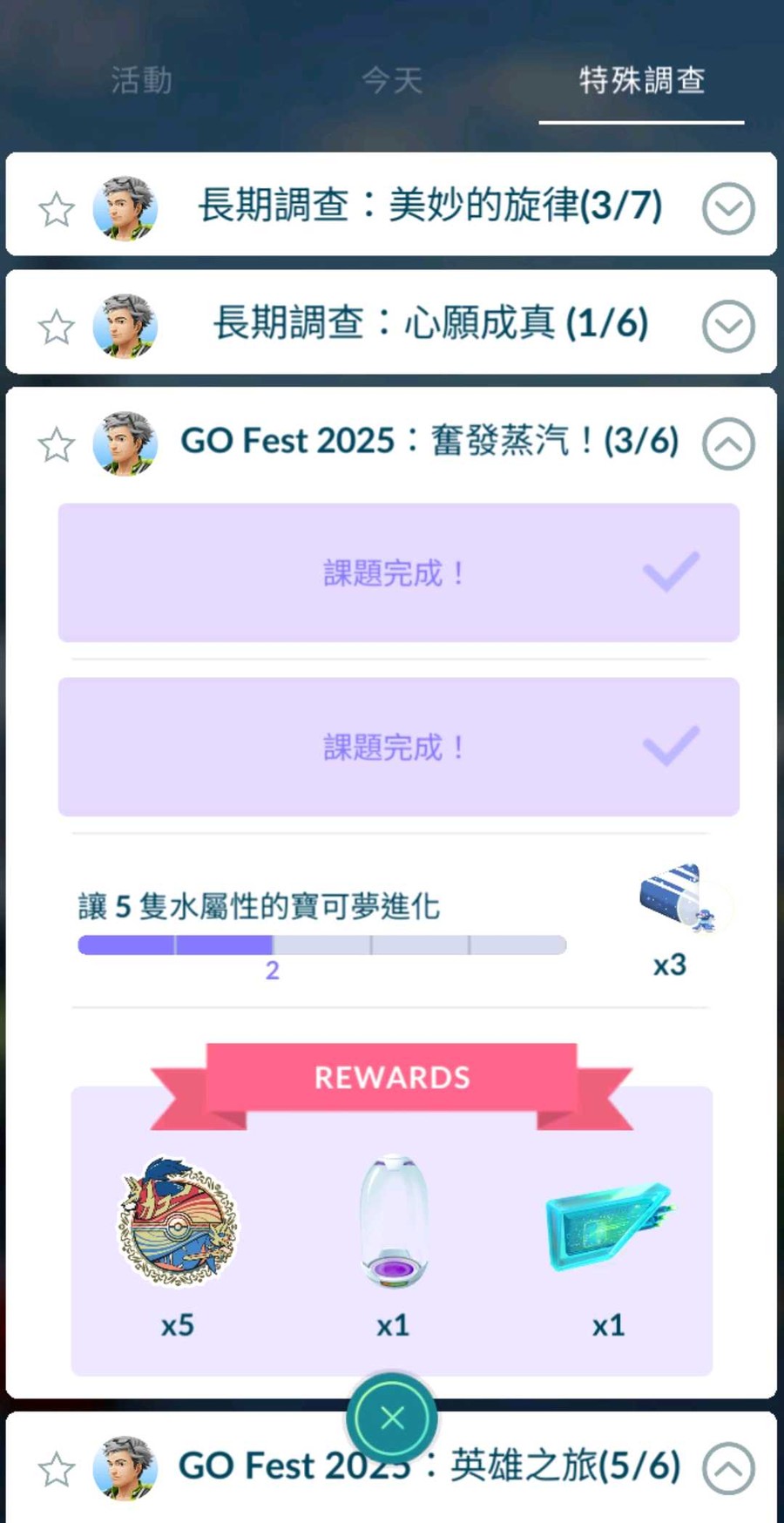This screenshot has width=784, height=1523.
Task: Close the research panel with X button
Action: pos(392,1418)
